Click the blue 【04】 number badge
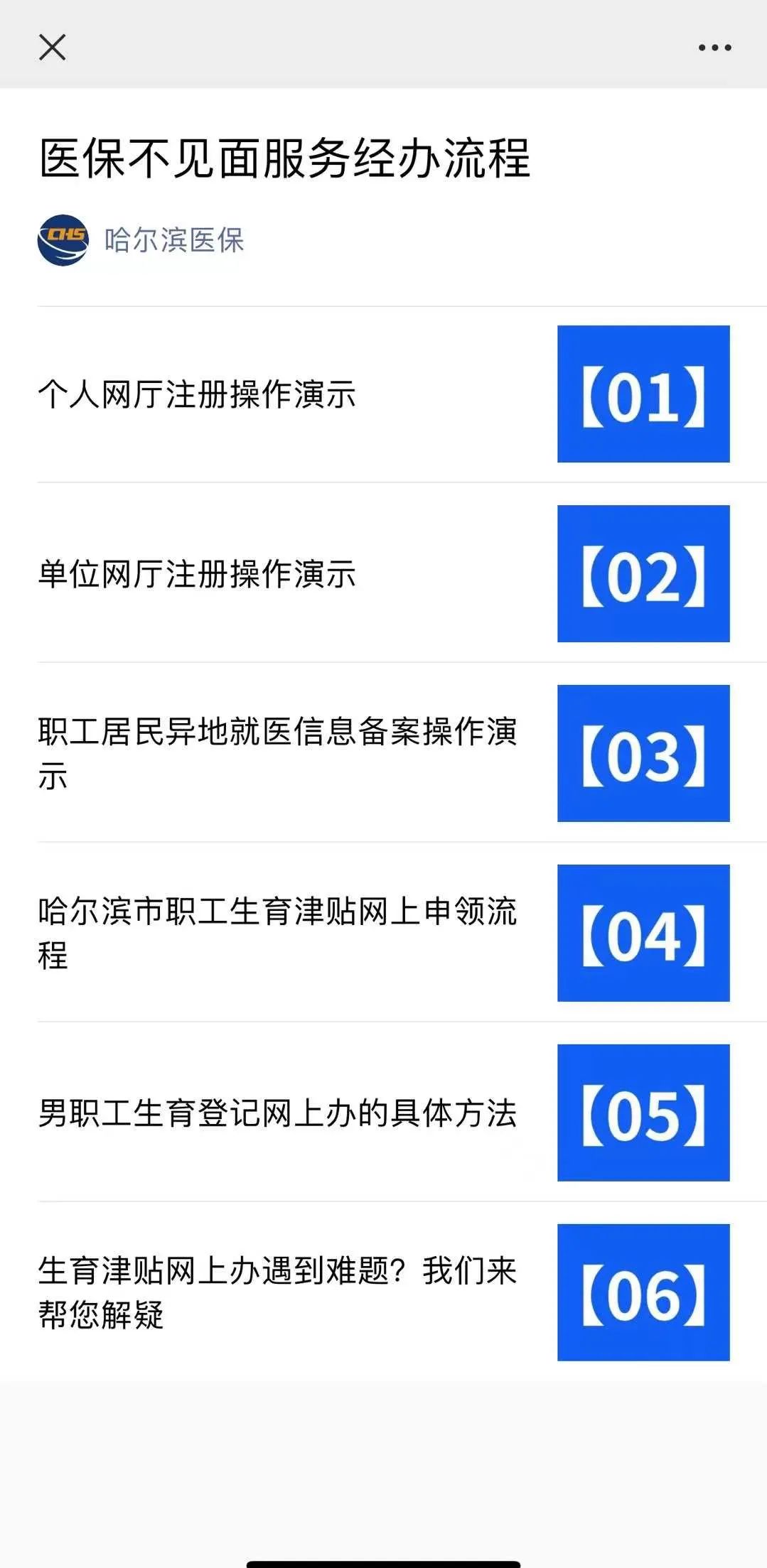The width and height of the screenshot is (767, 1568). 643,936
